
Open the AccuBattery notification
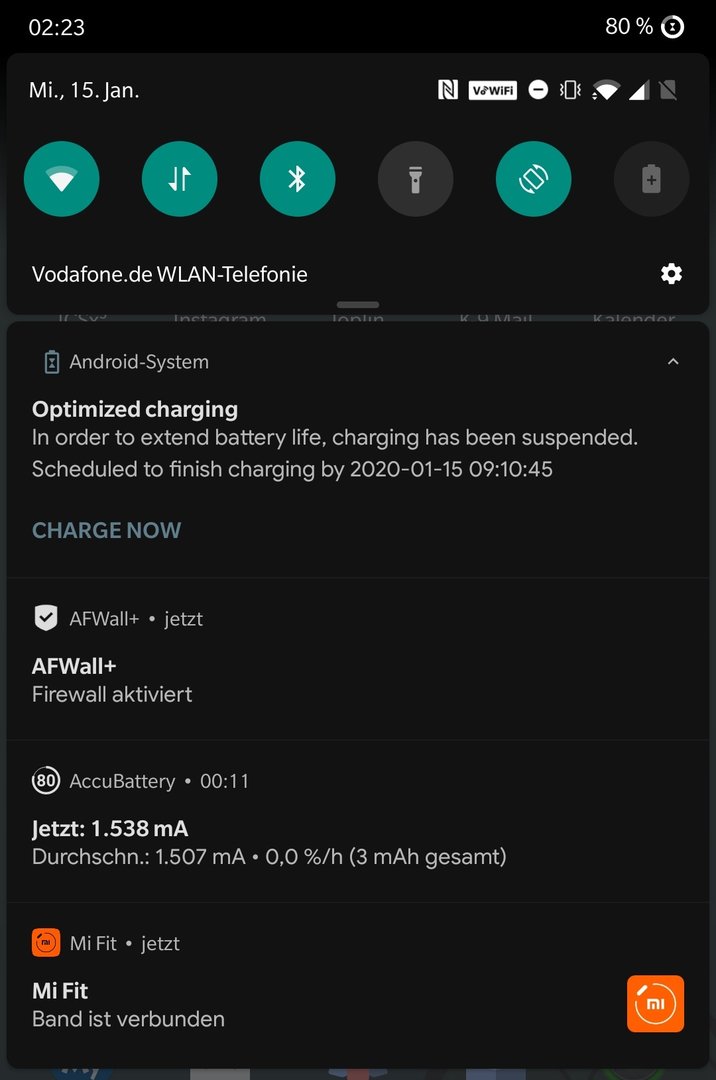(300, 842)
